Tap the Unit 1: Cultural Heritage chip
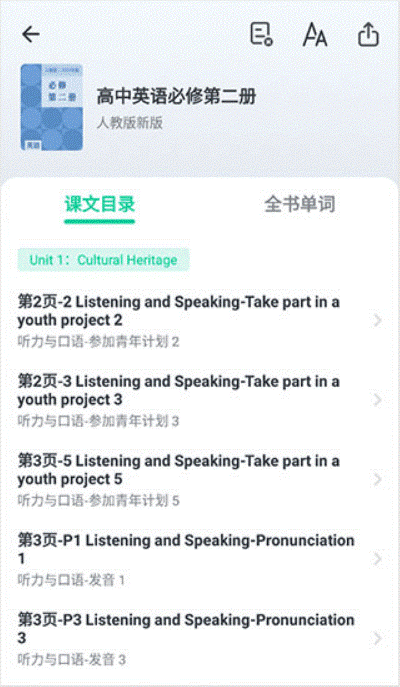Viewport: 400px width, 687px height. pyautogui.click(x=103, y=260)
